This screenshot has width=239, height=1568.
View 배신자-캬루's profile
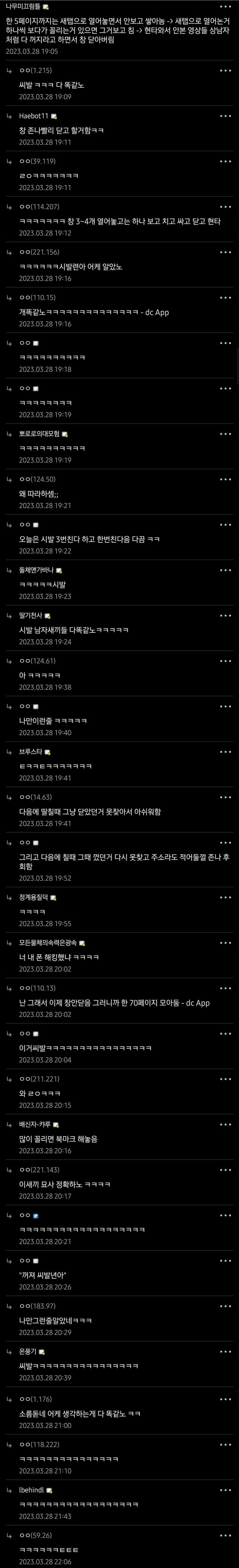tap(57, 1125)
